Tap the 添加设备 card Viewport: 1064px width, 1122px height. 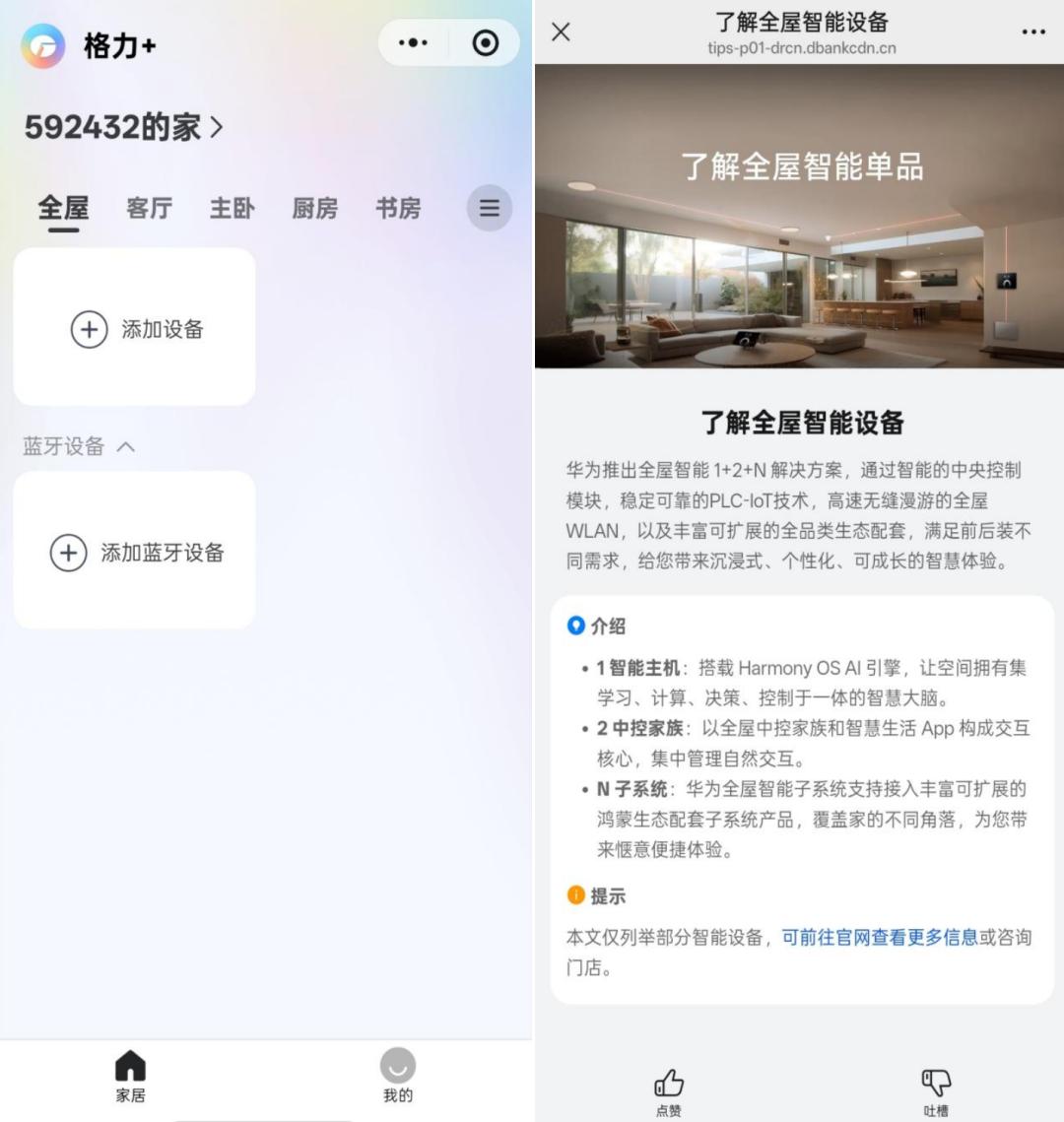click(x=135, y=329)
